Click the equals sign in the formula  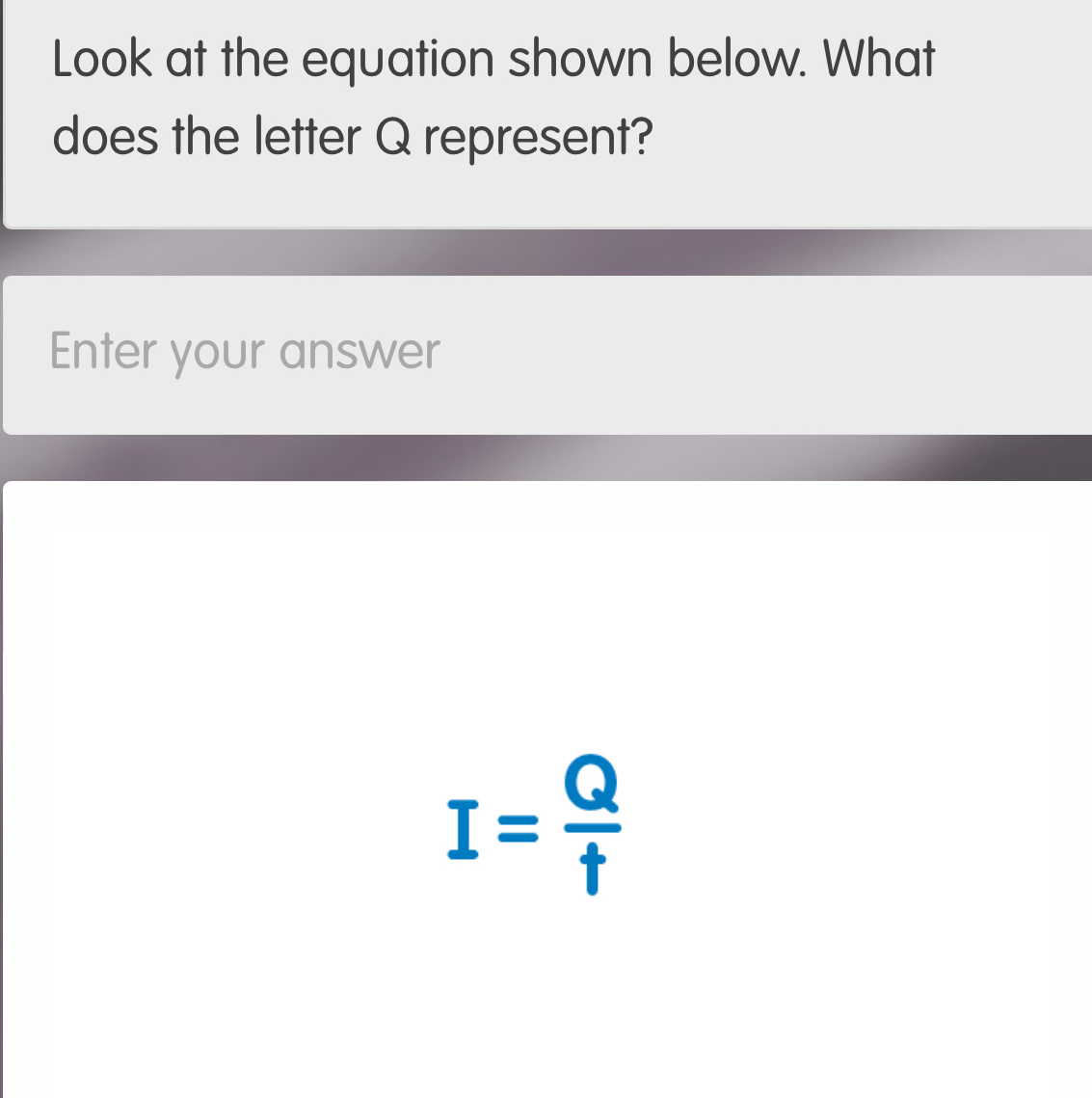click(x=519, y=829)
